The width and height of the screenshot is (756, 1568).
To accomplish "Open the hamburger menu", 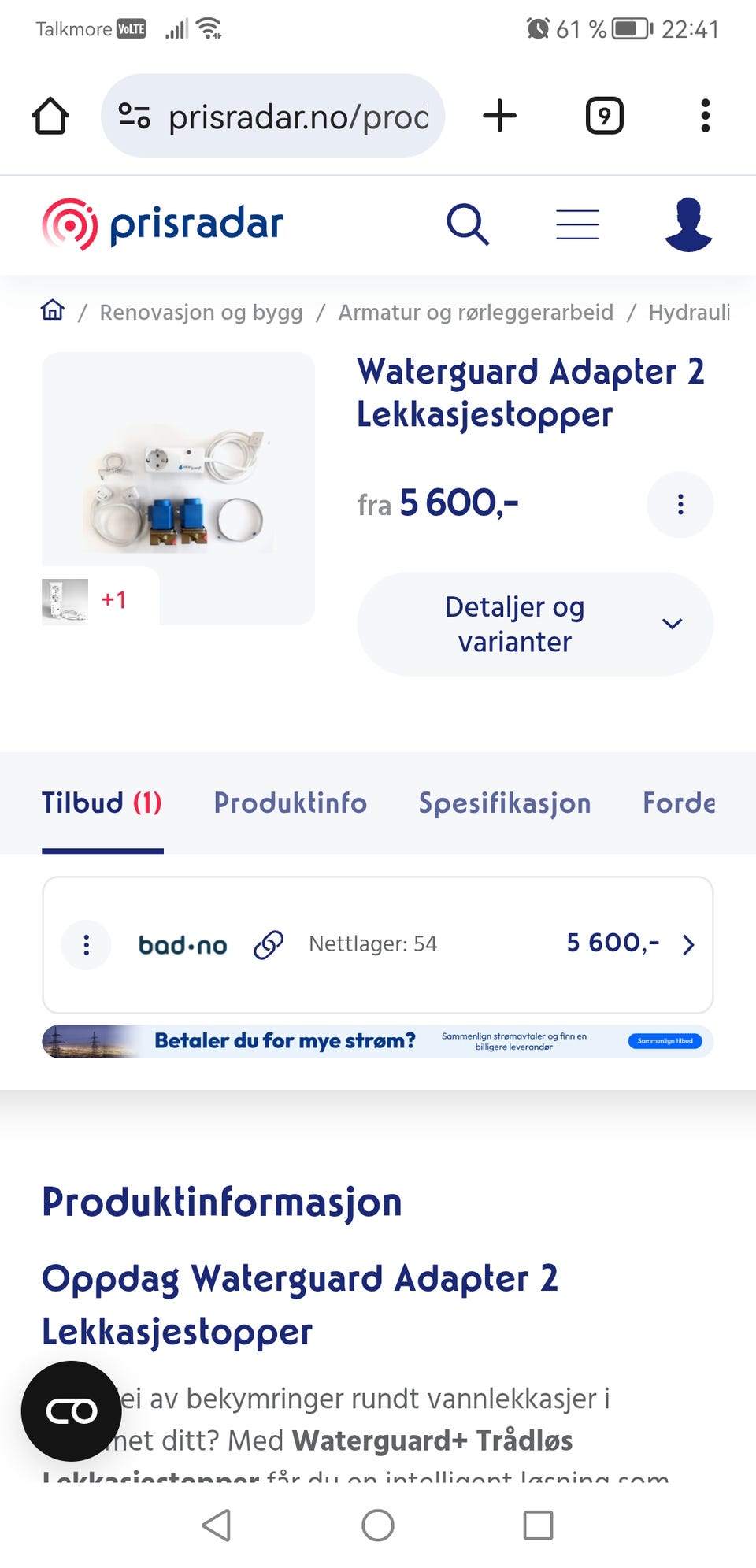I will (577, 224).
